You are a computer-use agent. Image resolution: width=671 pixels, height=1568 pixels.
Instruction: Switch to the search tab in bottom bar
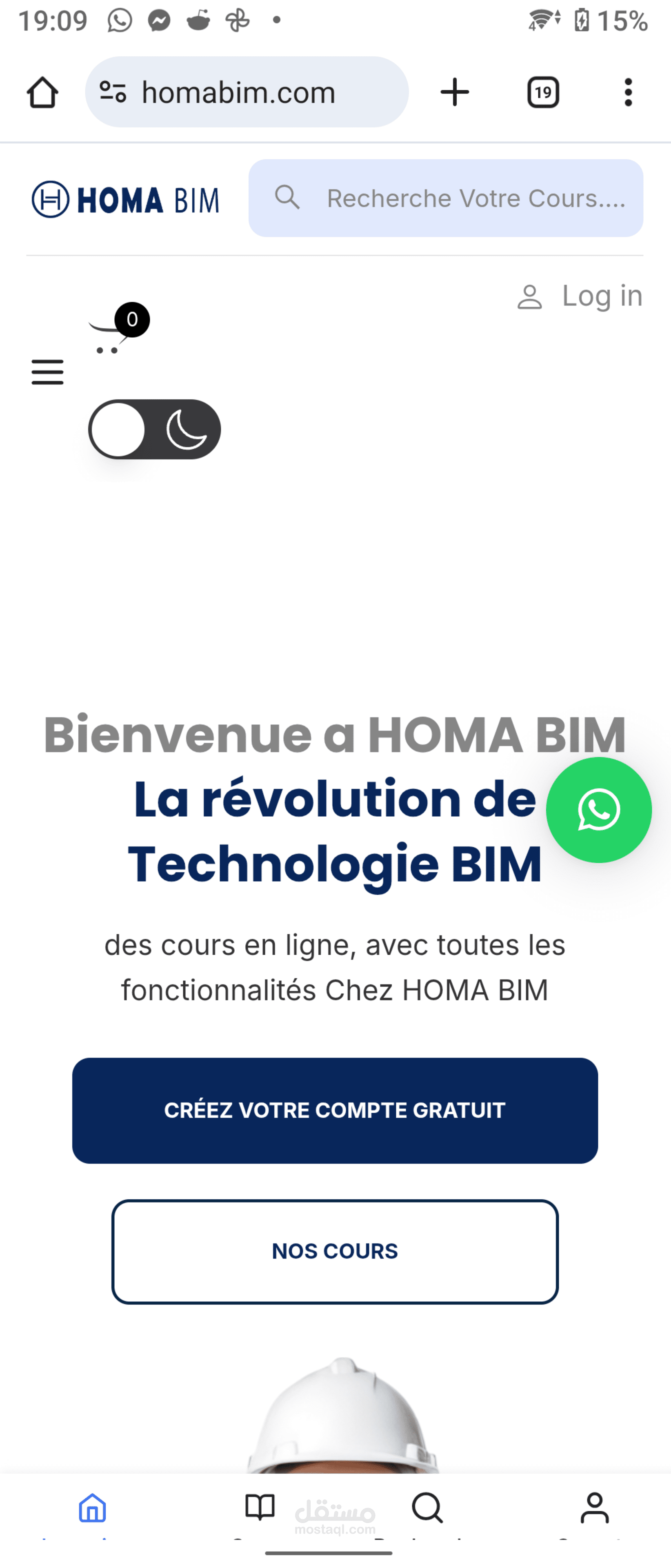coord(427,1508)
